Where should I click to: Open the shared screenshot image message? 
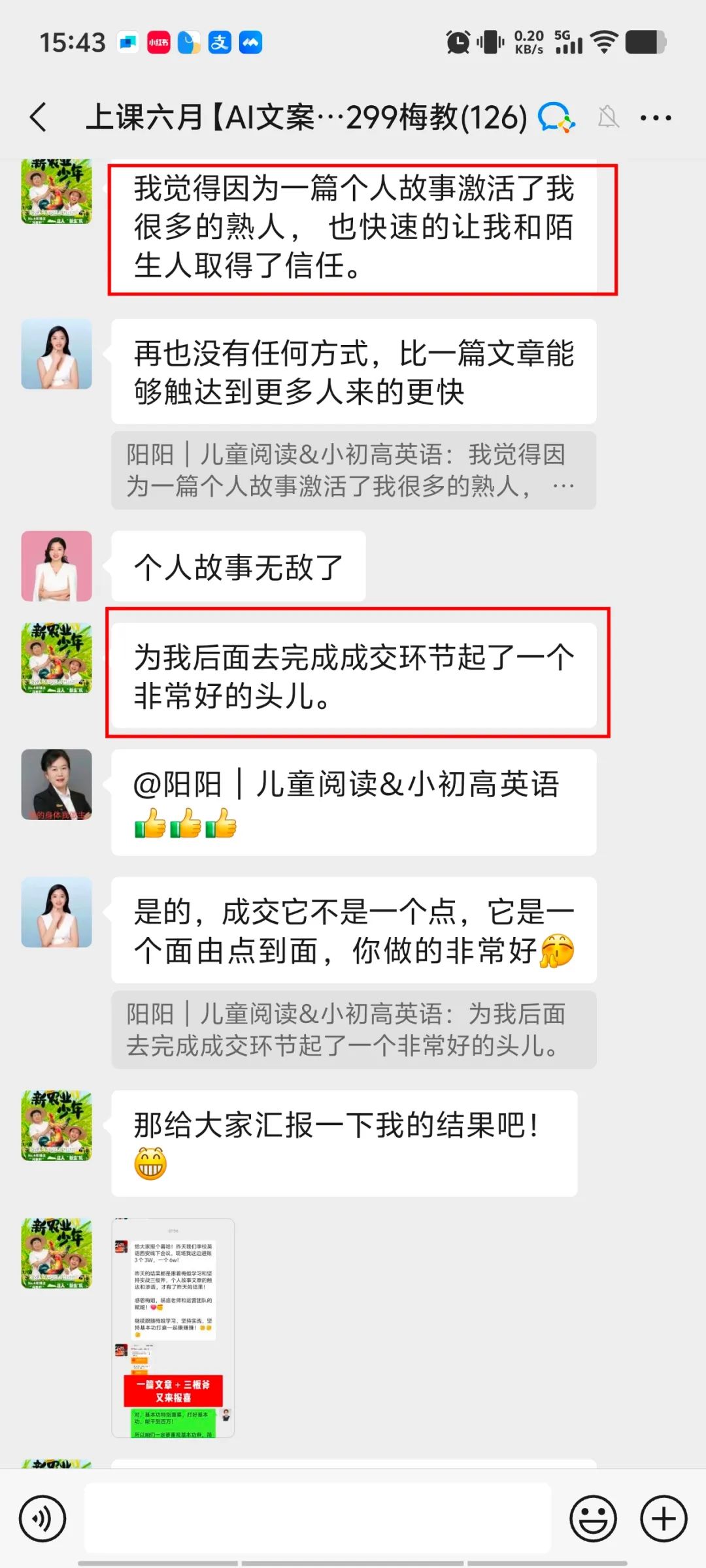pos(173,1328)
